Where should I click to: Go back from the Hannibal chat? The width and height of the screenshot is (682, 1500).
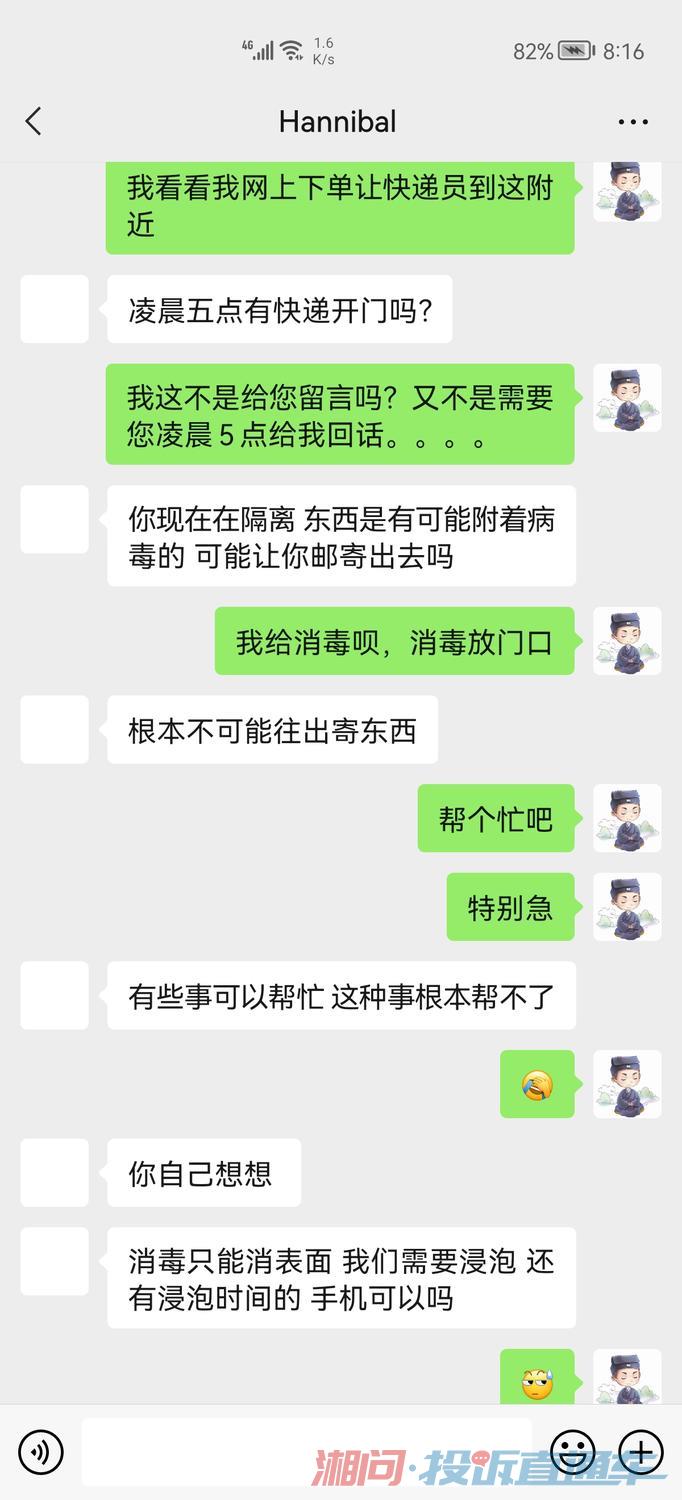point(34,122)
